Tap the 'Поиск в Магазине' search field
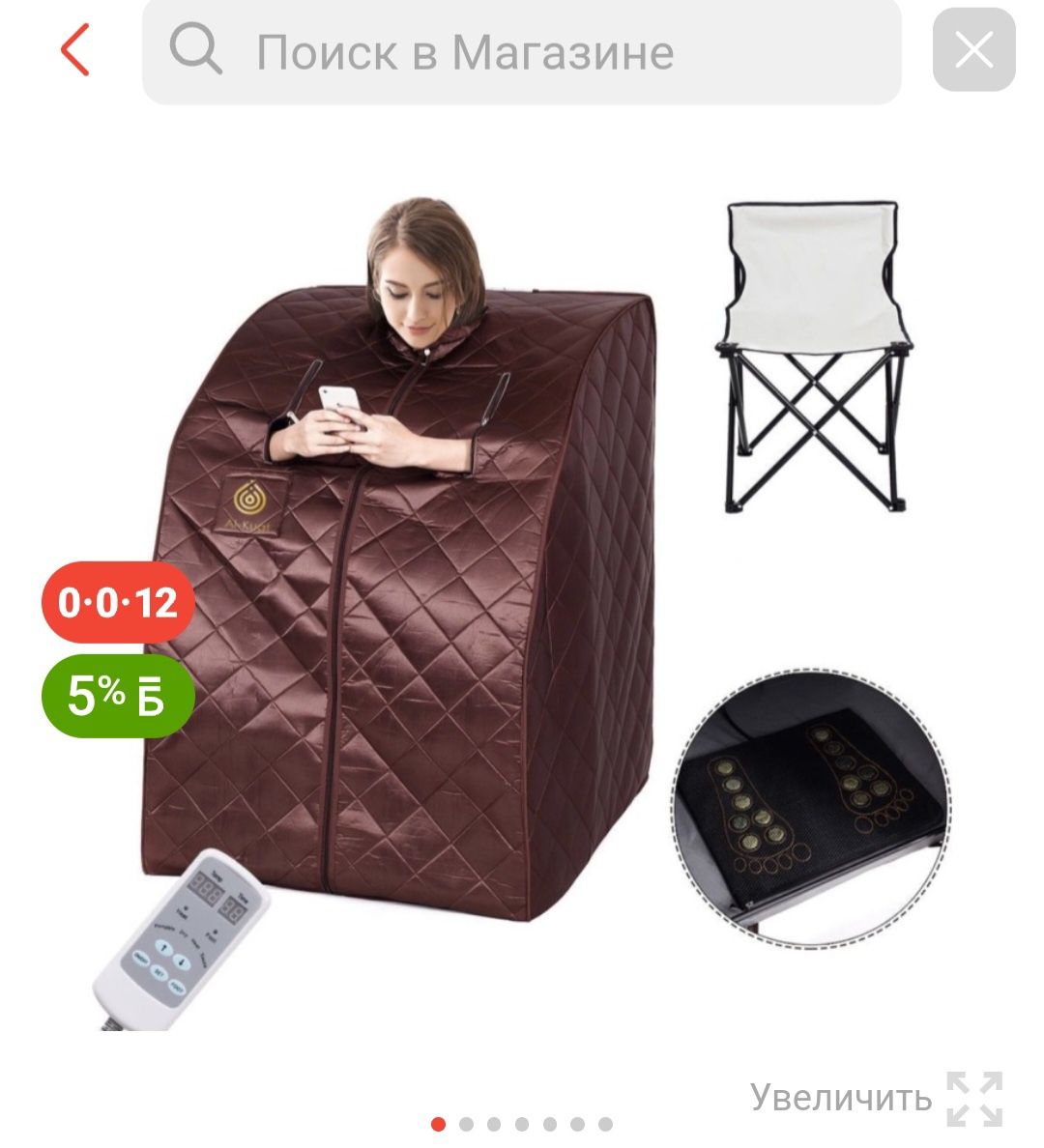Screen dimensions: 1044x1148 [x=522, y=52]
